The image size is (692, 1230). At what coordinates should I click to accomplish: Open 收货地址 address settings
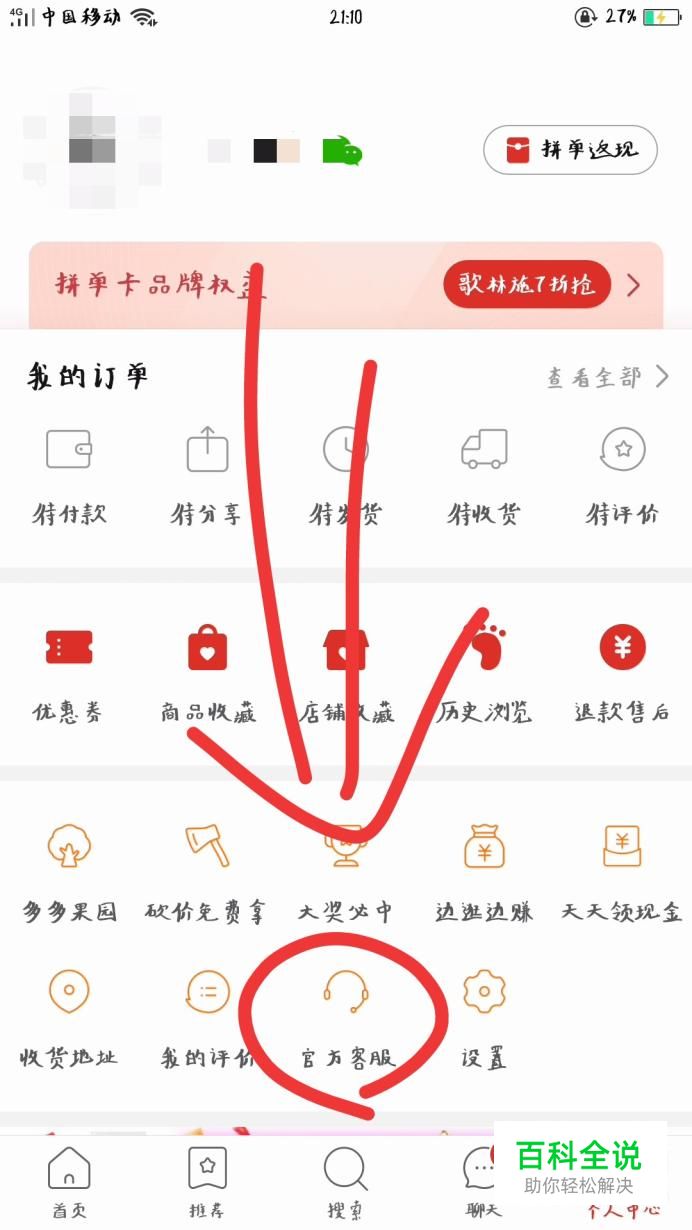point(68,1015)
